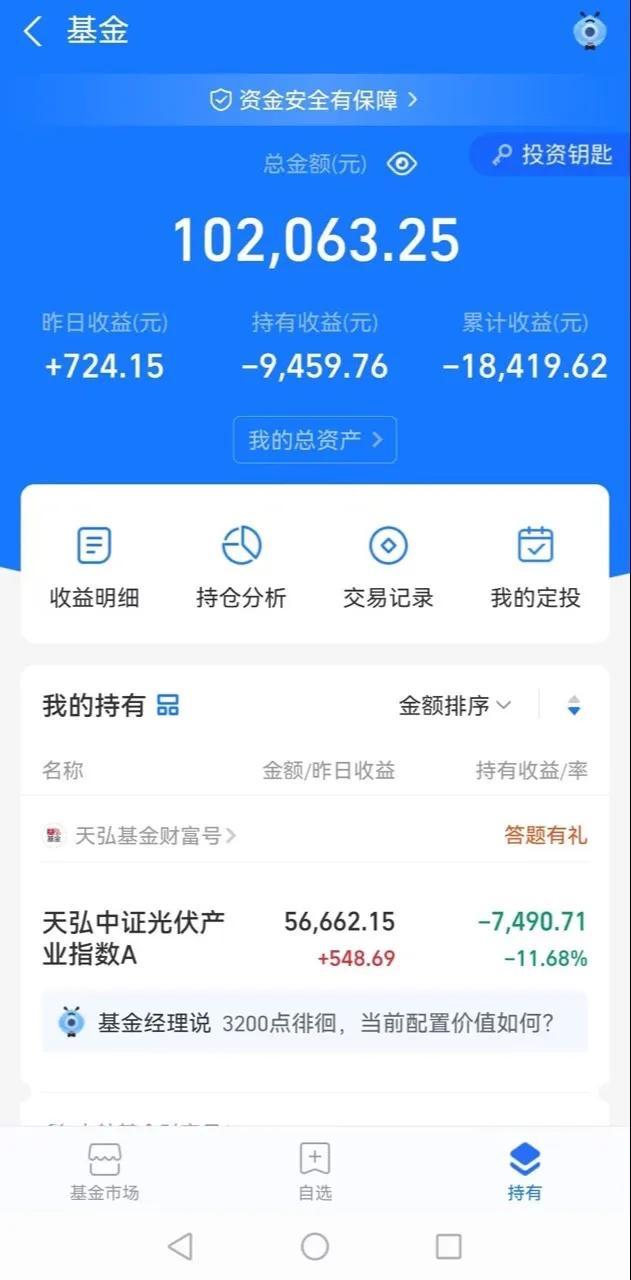Hide the total amount with the eye icon
The image size is (631, 1280).
402,164
